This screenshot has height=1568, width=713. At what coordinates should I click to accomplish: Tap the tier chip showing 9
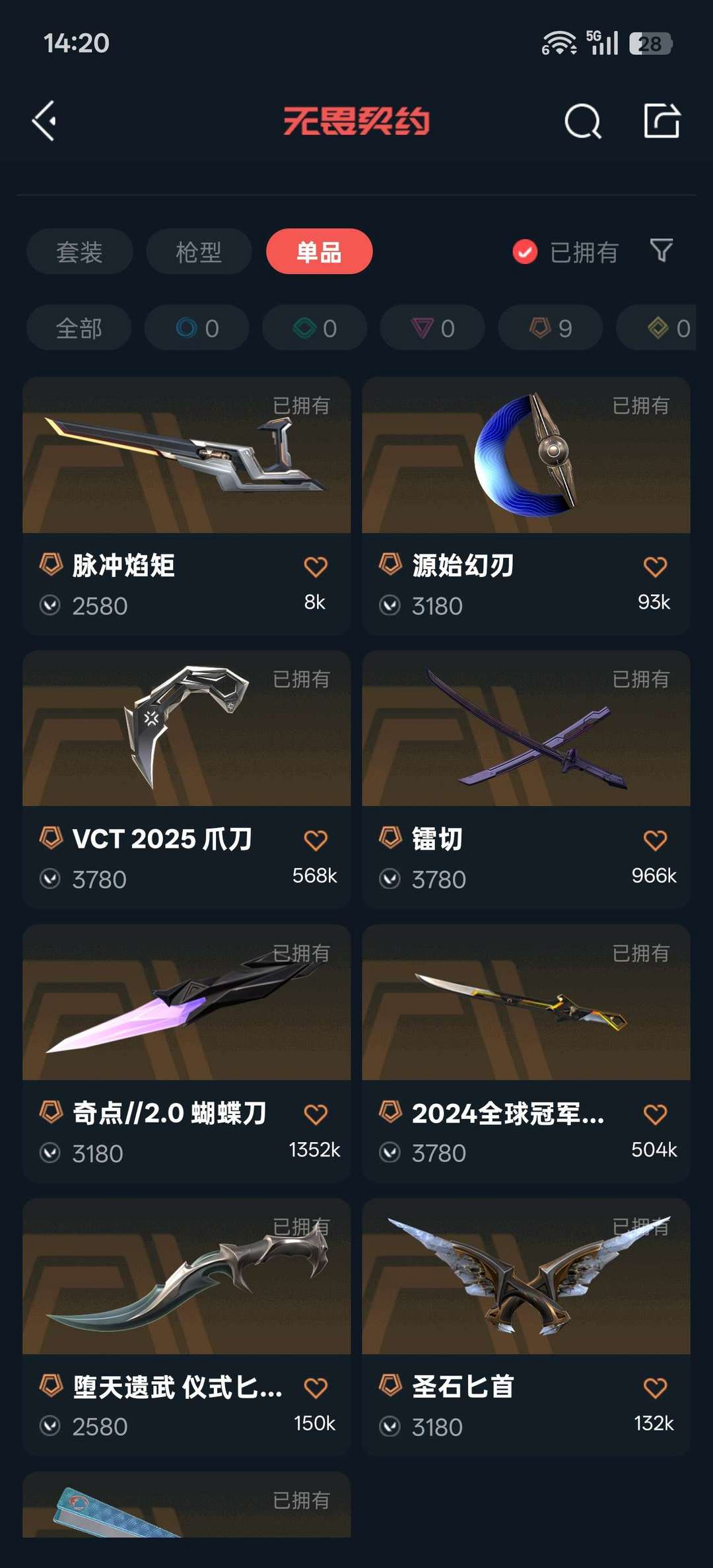[x=550, y=327]
